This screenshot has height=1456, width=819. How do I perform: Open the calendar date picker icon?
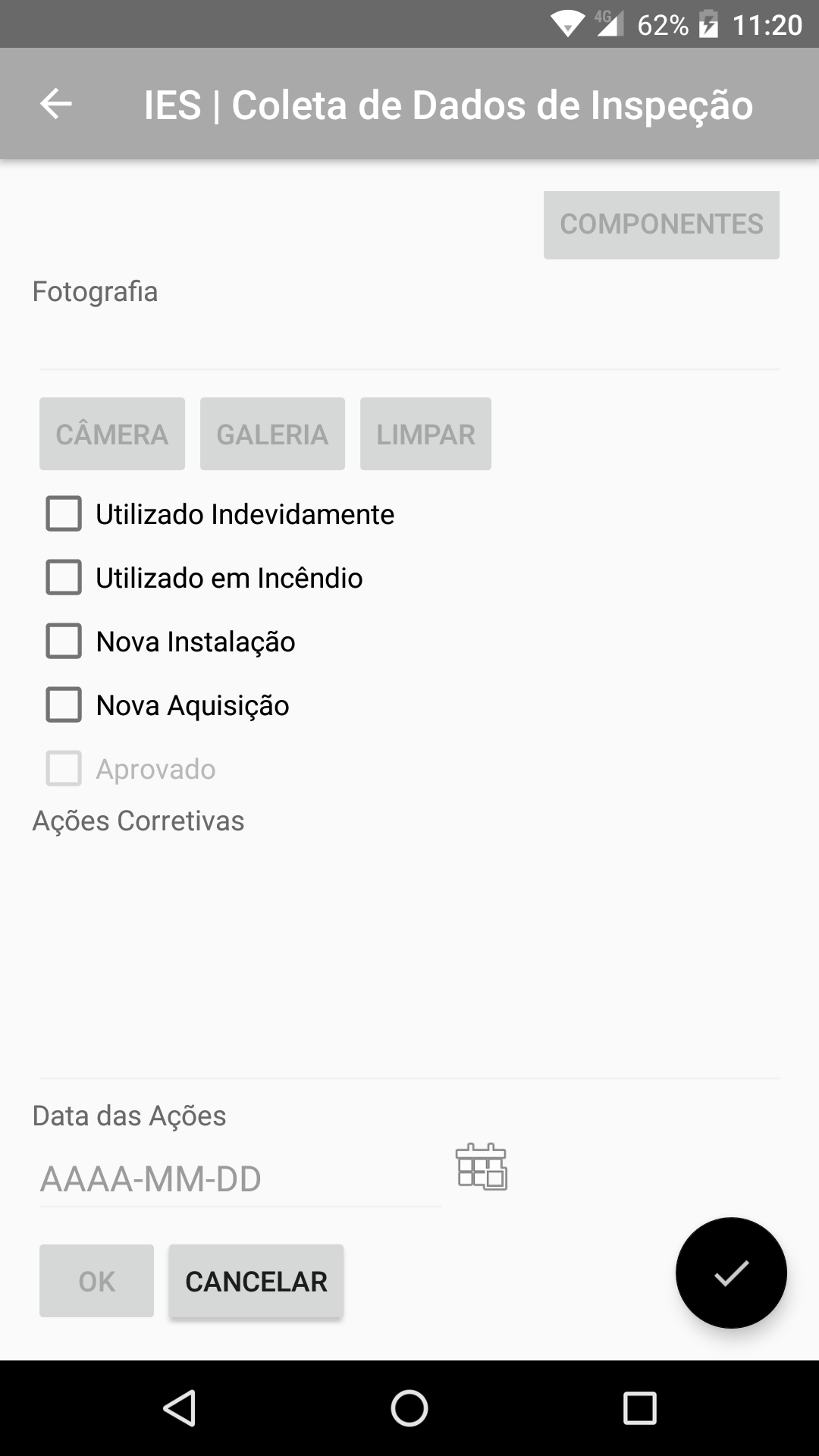coord(482,1167)
